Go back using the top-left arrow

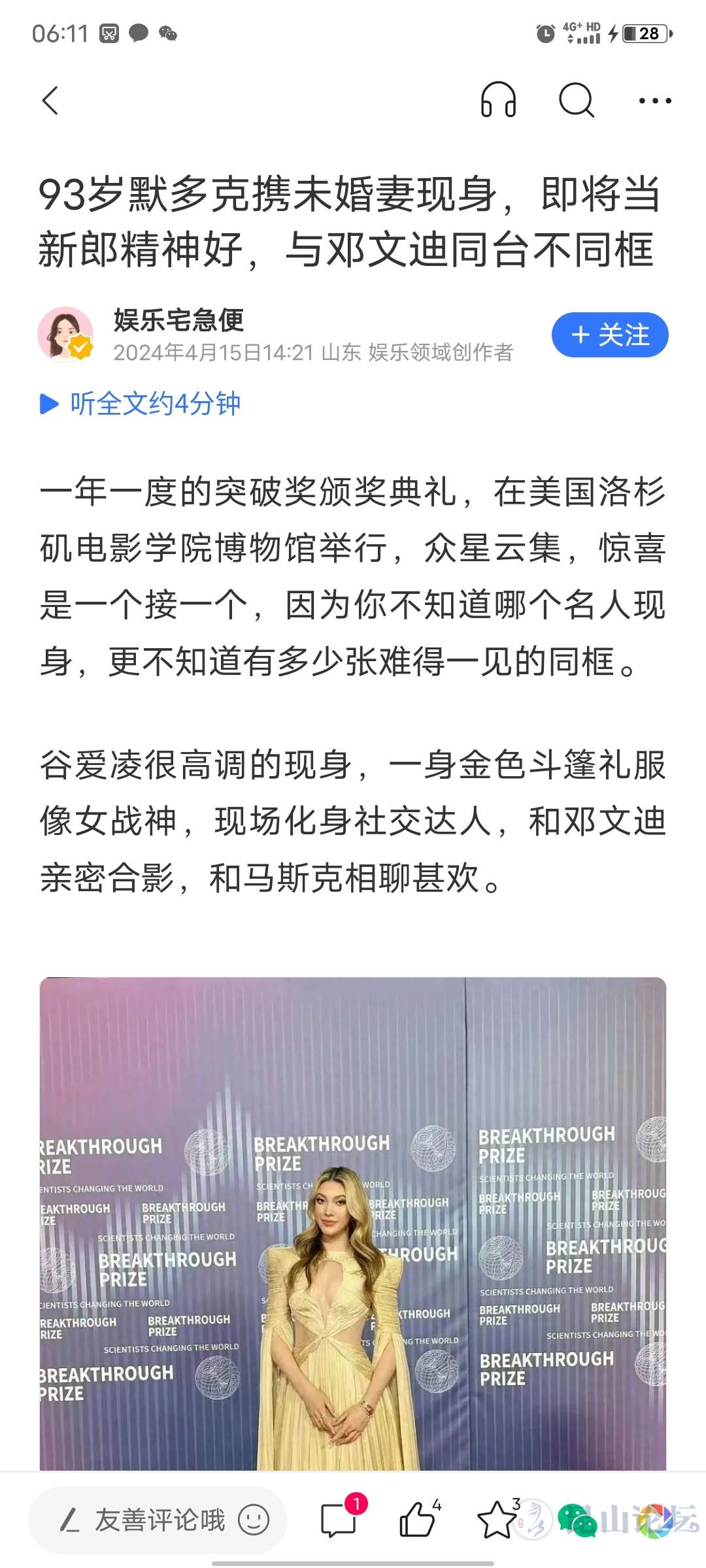(50, 101)
